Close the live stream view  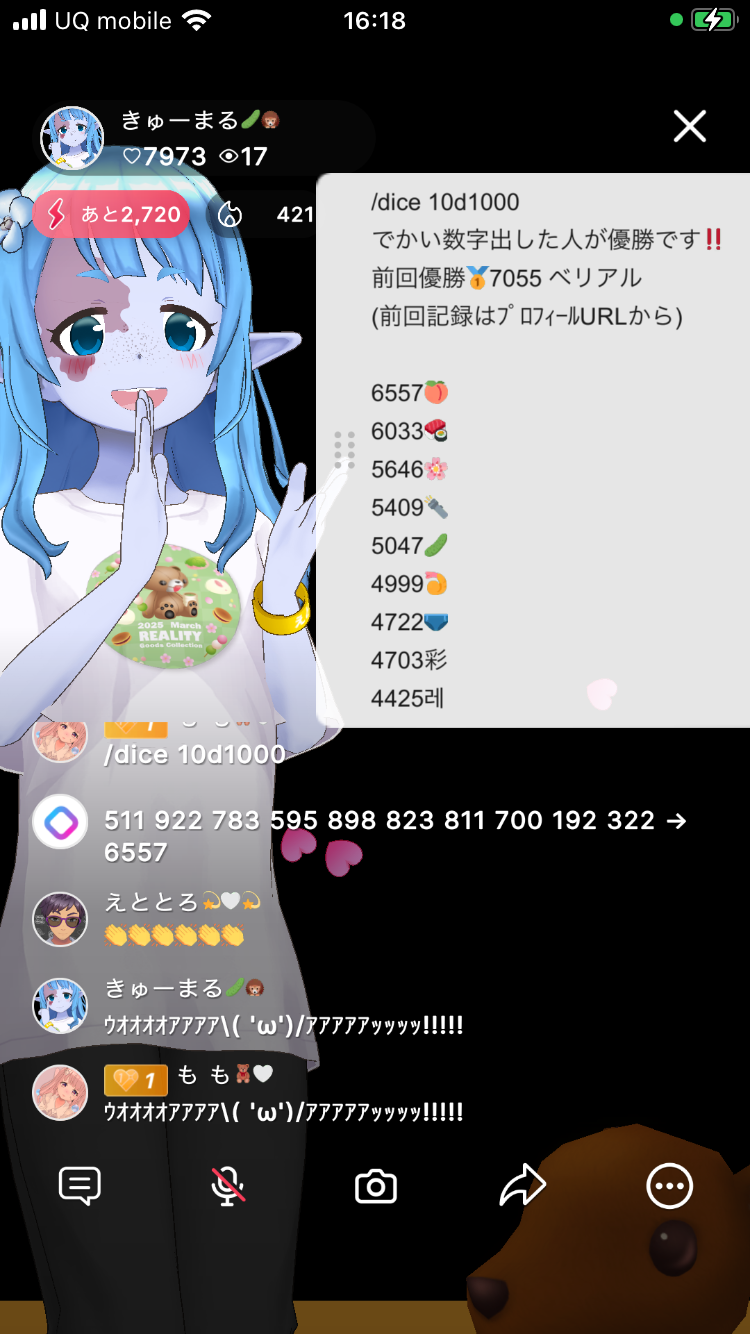point(689,127)
